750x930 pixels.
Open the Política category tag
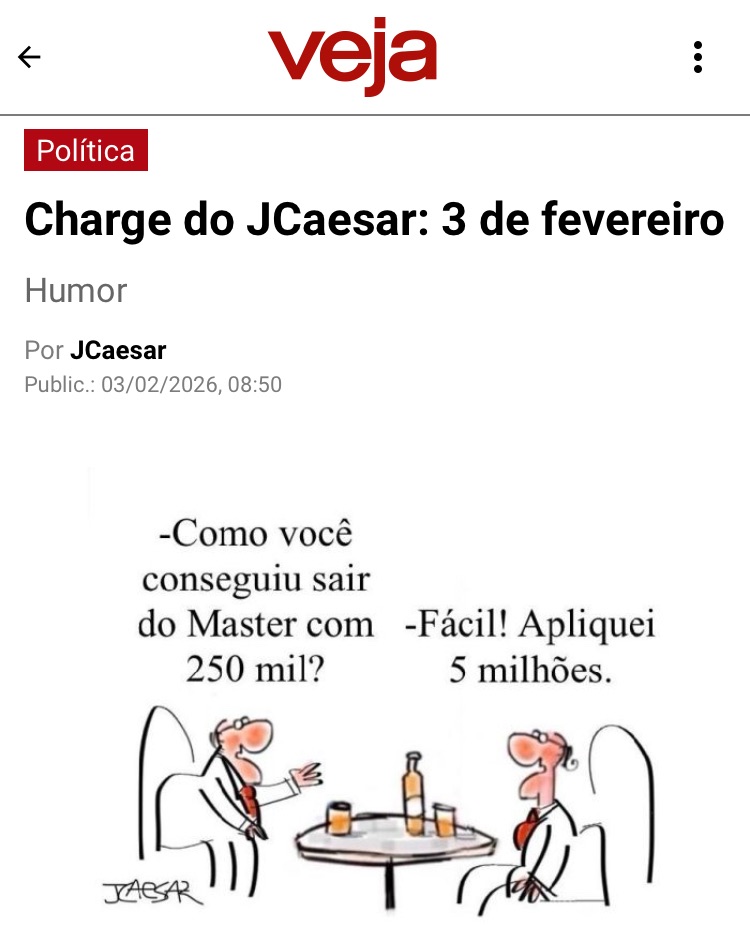(x=86, y=151)
